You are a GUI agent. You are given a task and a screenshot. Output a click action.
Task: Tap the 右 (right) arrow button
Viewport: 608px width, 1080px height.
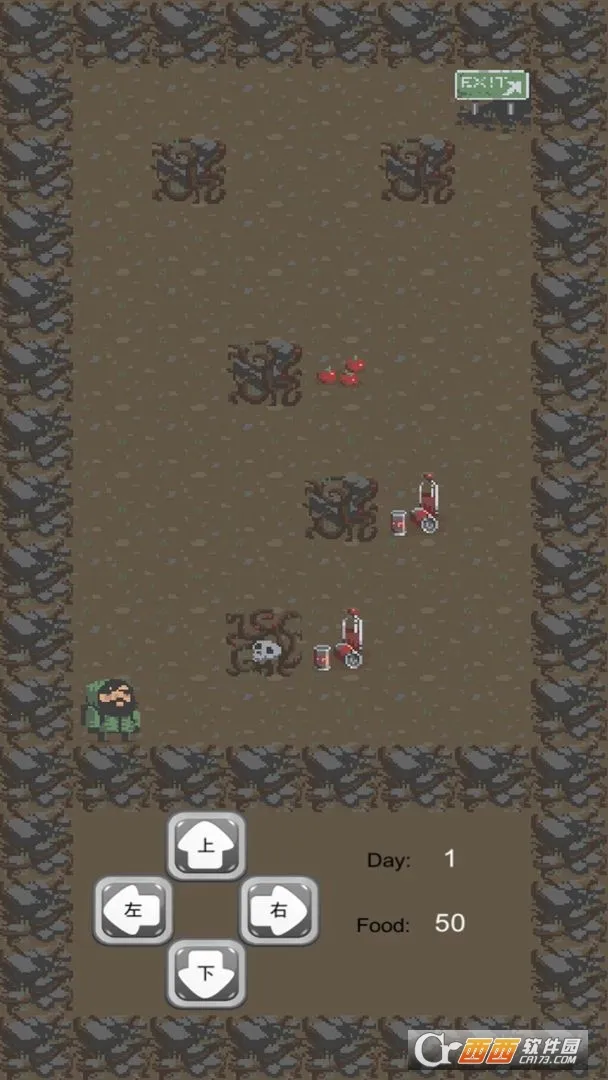(279, 910)
